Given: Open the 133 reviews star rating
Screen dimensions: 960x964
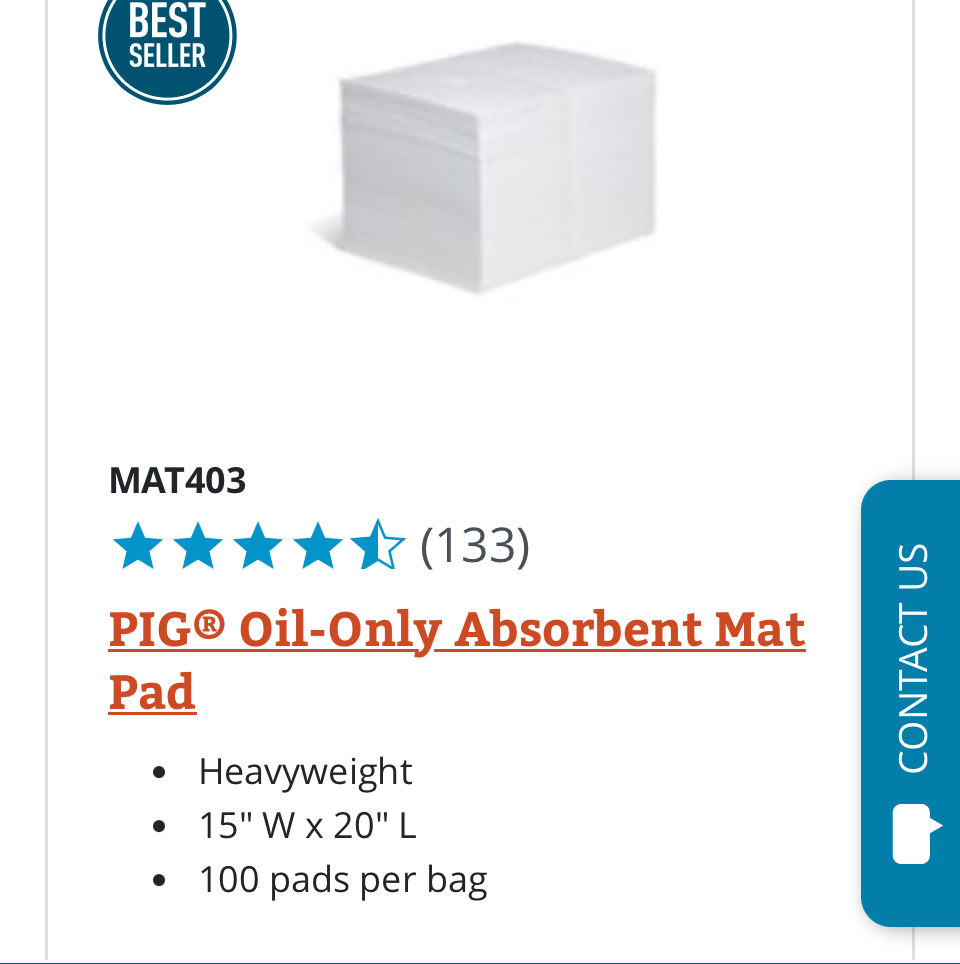Looking at the screenshot, I should (x=319, y=546).
